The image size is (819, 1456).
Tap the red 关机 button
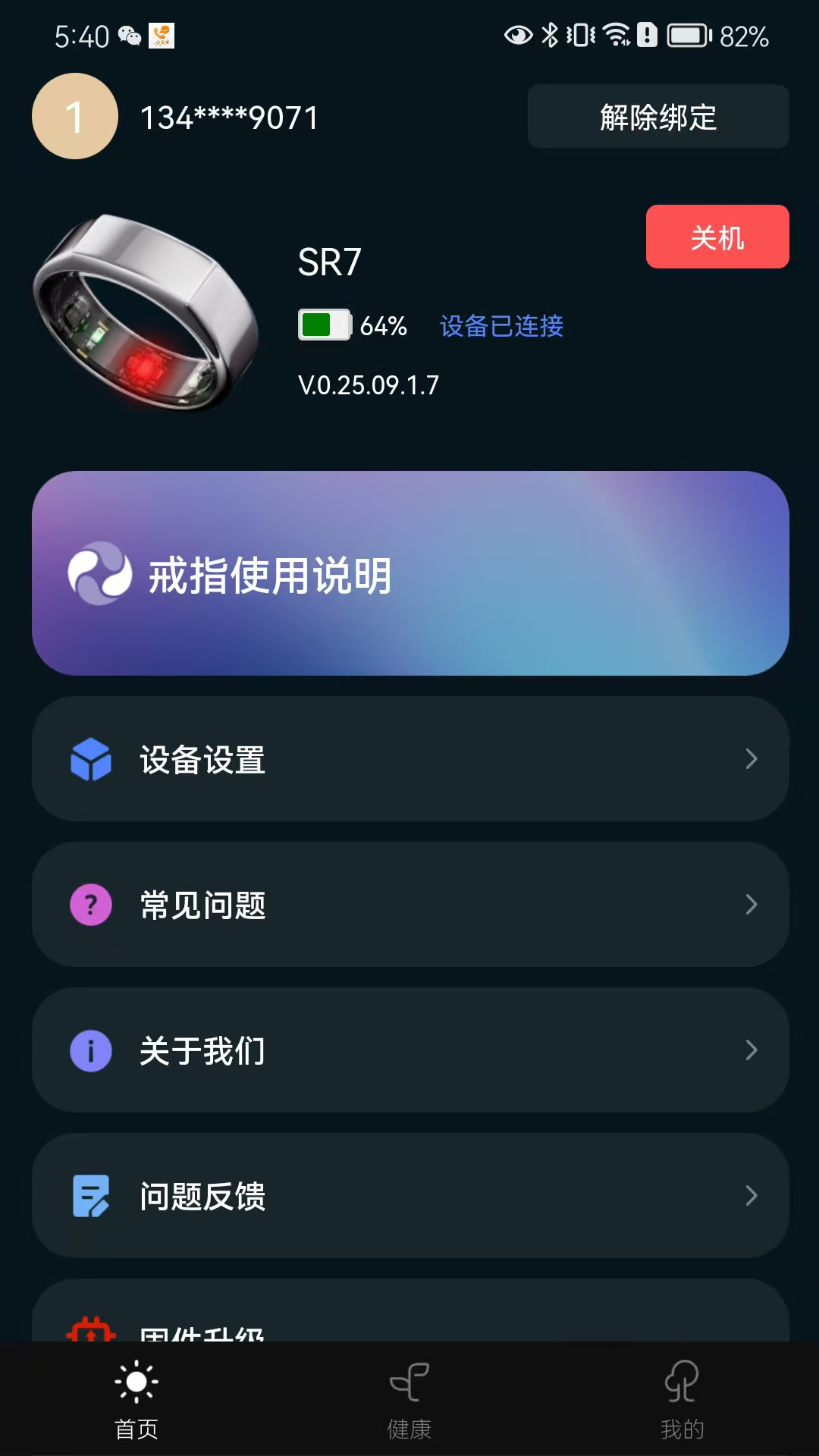click(x=717, y=237)
